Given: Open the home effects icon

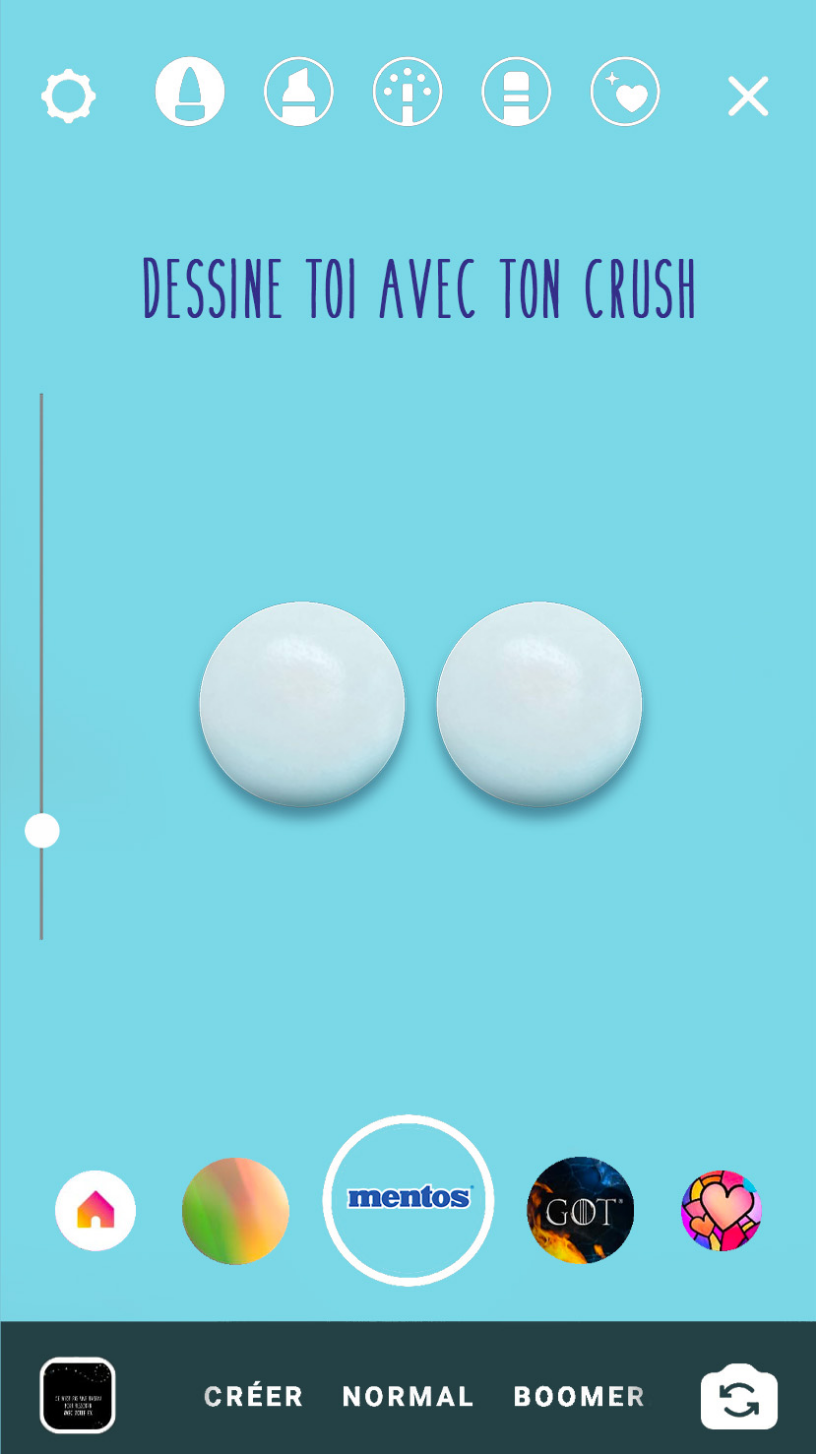Looking at the screenshot, I should [95, 1210].
